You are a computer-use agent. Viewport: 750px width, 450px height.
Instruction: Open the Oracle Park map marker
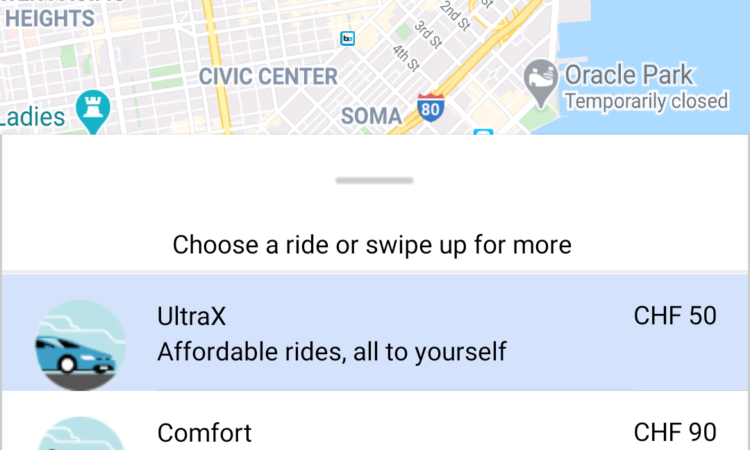(542, 82)
